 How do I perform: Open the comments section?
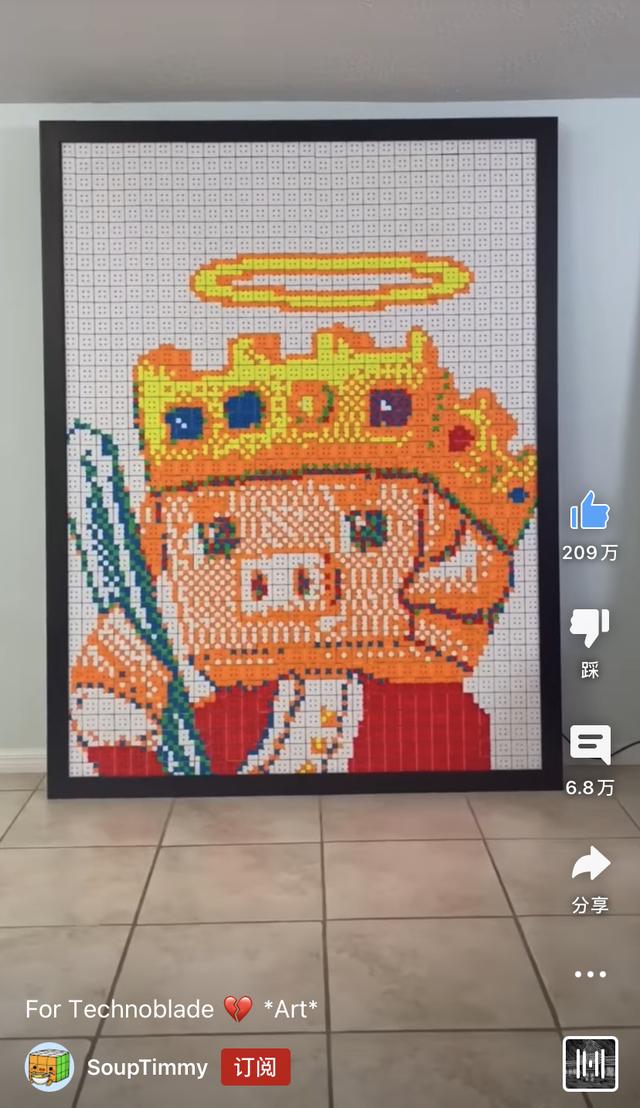[590, 746]
